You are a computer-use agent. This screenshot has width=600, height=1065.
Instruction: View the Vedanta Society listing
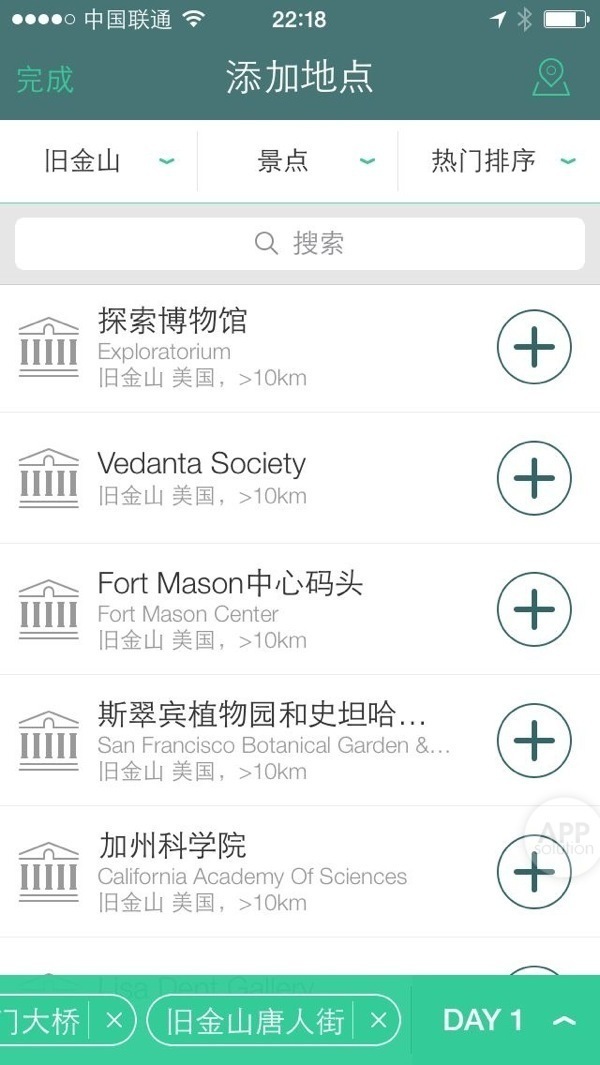click(250, 478)
